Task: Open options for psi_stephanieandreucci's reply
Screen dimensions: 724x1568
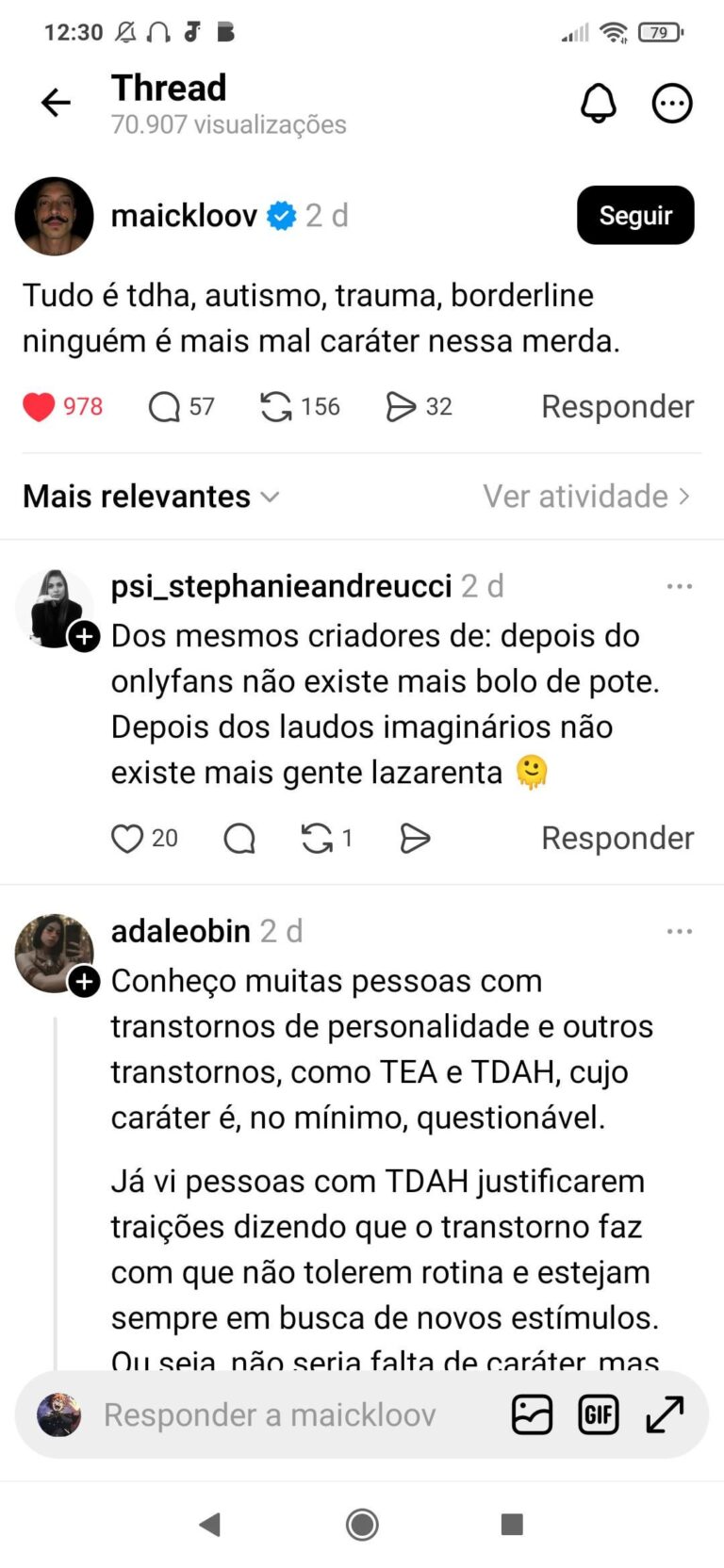Action: [x=679, y=586]
